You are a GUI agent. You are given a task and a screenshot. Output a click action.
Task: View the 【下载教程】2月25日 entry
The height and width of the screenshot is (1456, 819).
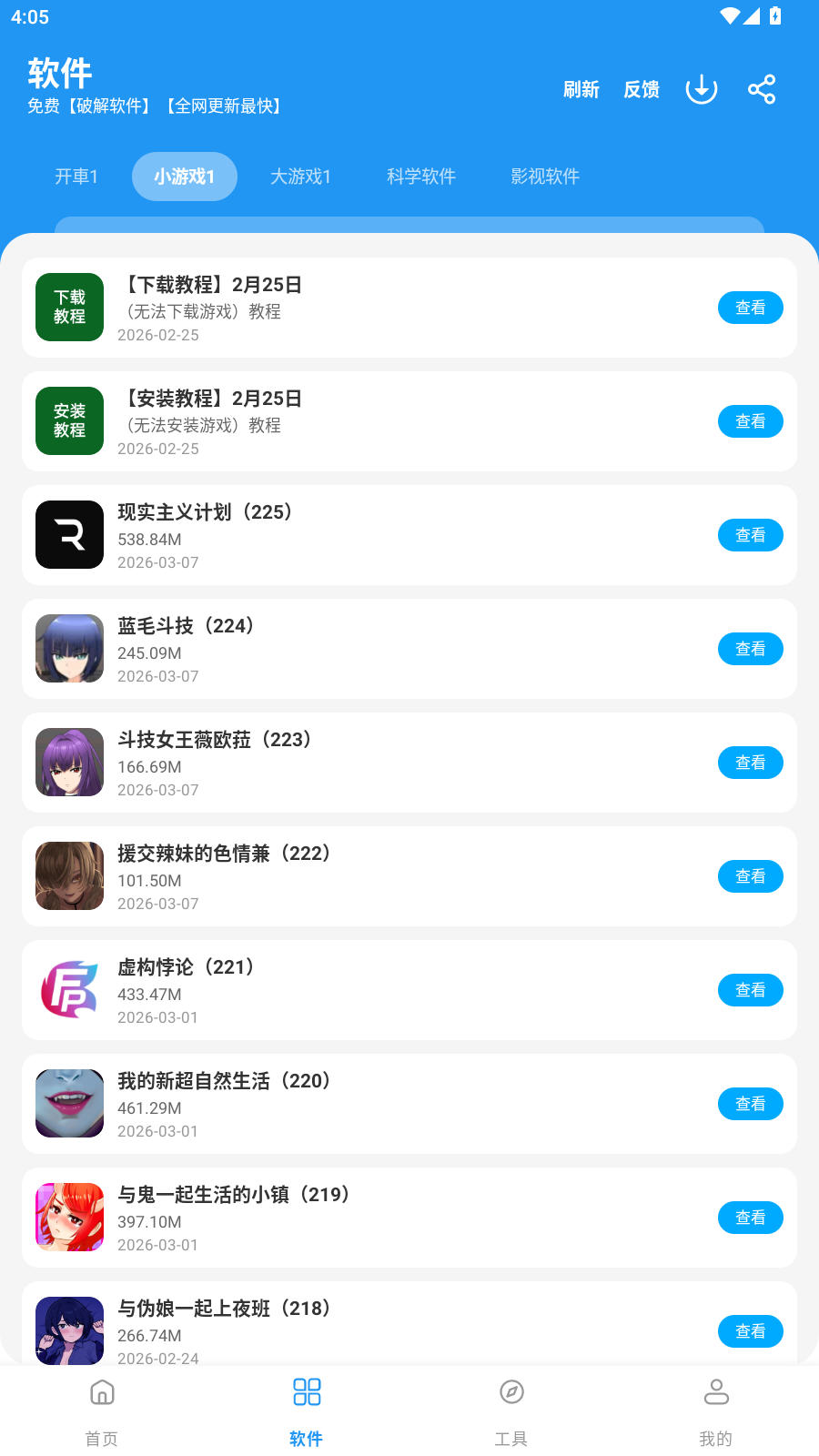tap(750, 308)
